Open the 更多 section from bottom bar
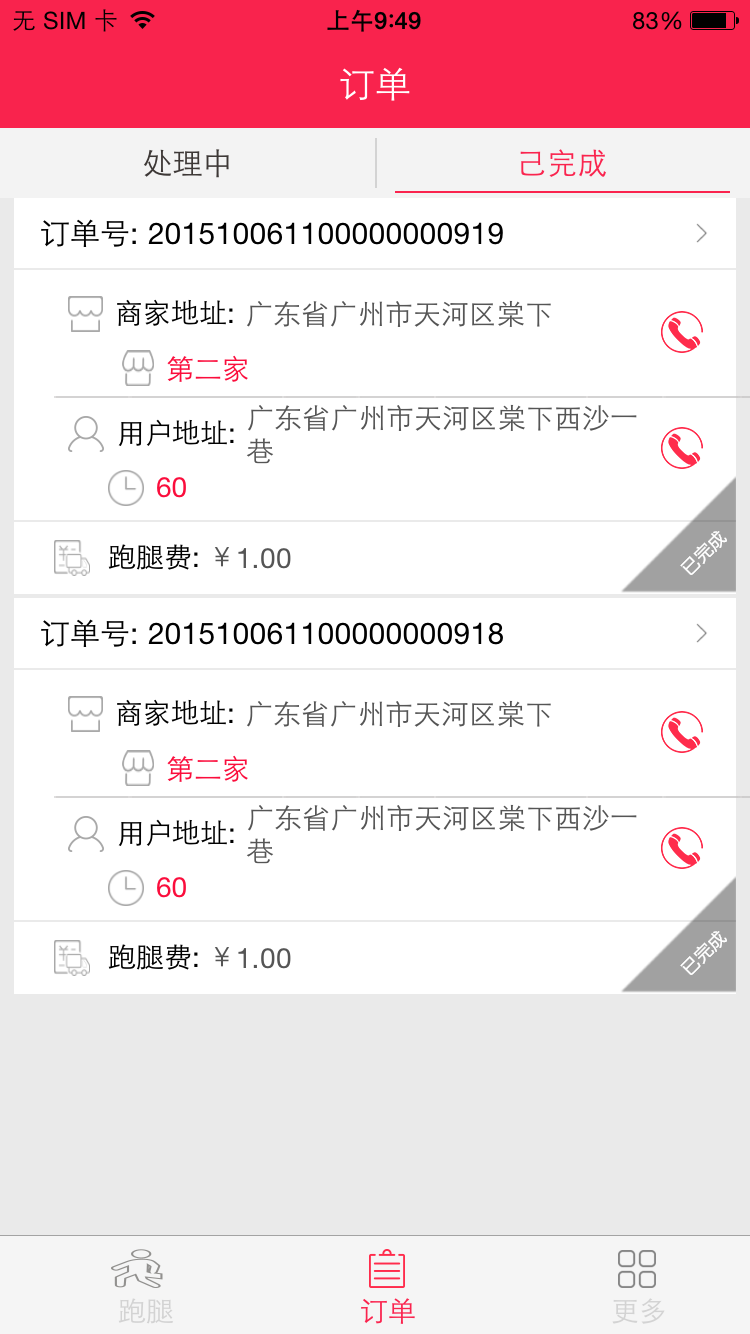Image resolution: width=750 pixels, height=1334 pixels. pyautogui.click(x=637, y=1285)
